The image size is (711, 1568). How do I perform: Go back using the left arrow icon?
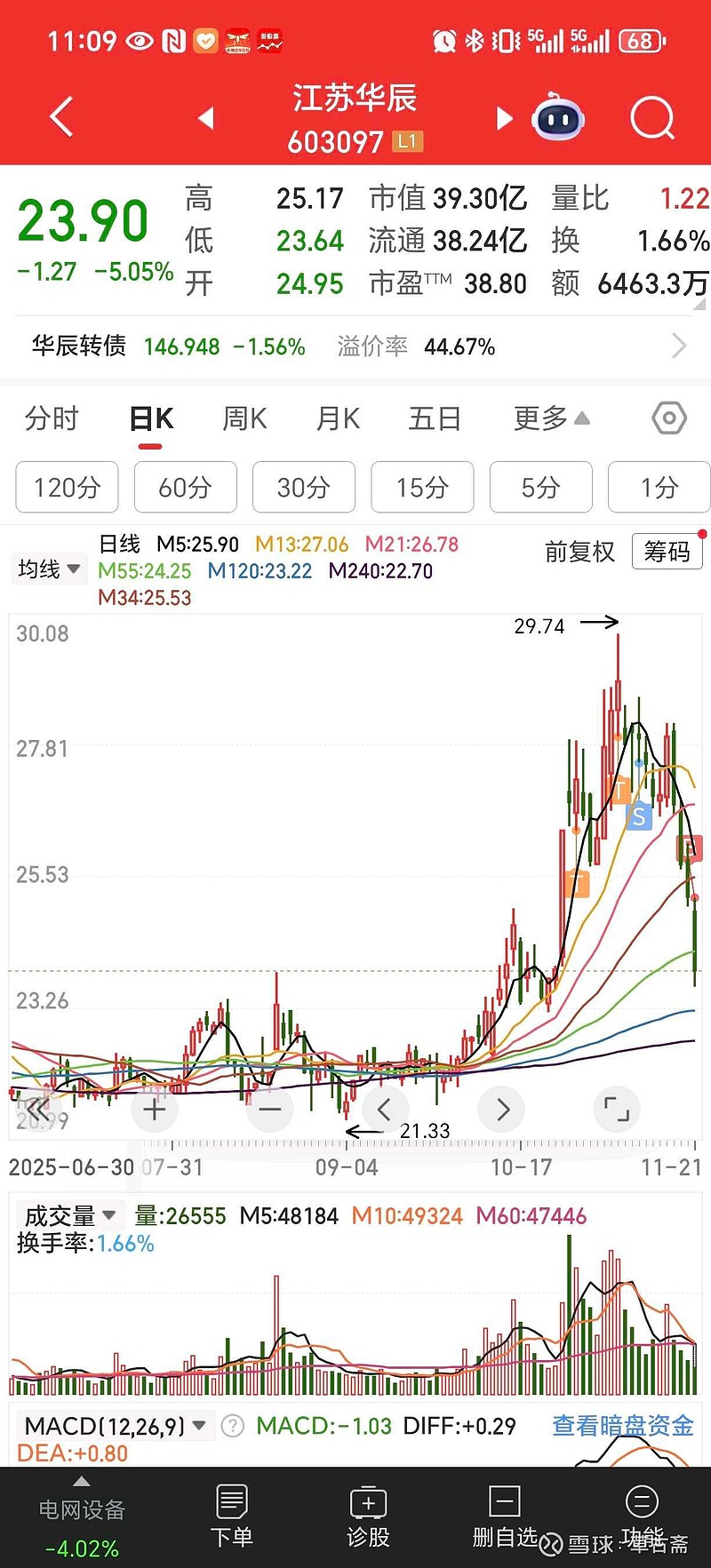pyautogui.click(x=60, y=116)
